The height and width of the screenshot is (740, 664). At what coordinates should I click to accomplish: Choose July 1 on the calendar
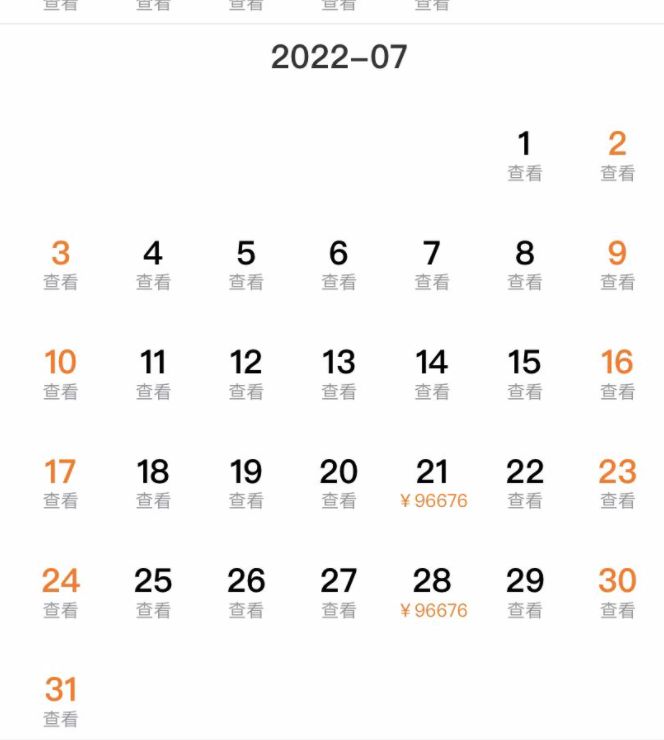[x=524, y=155]
